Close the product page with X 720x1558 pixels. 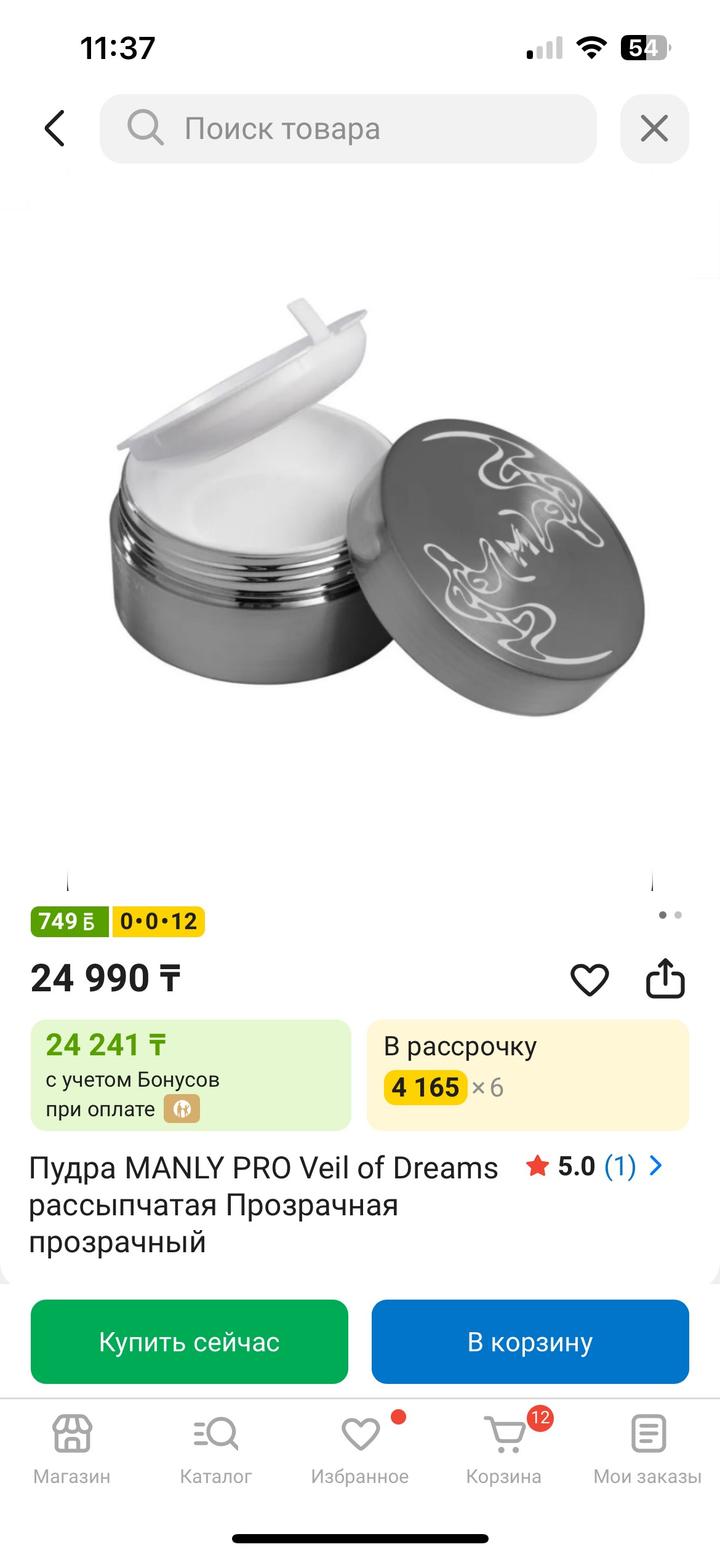(x=654, y=129)
